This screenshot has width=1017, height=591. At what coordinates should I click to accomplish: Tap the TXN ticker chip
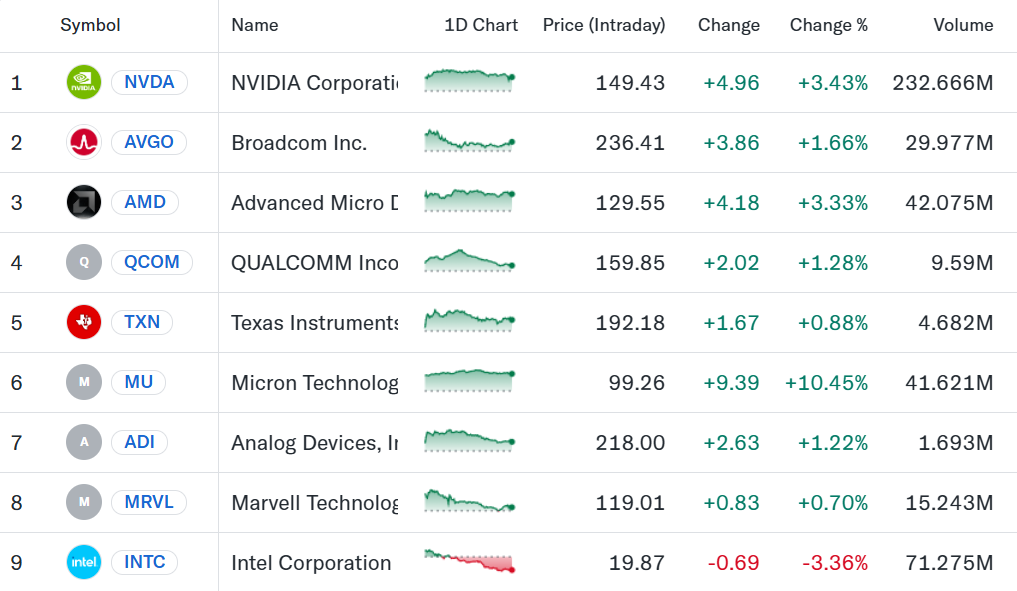pos(142,322)
